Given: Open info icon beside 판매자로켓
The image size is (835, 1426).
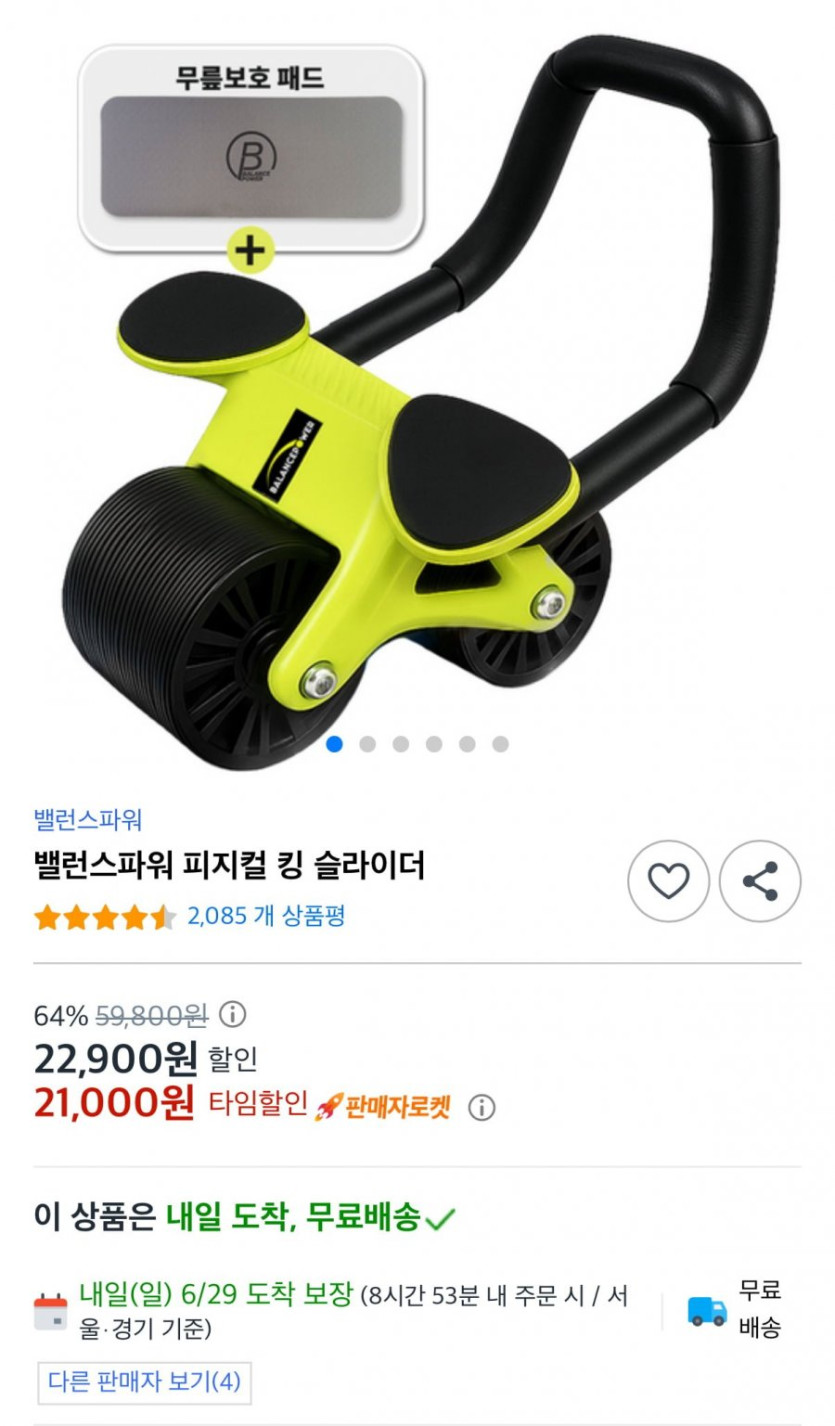Looking at the screenshot, I should [482, 1107].
